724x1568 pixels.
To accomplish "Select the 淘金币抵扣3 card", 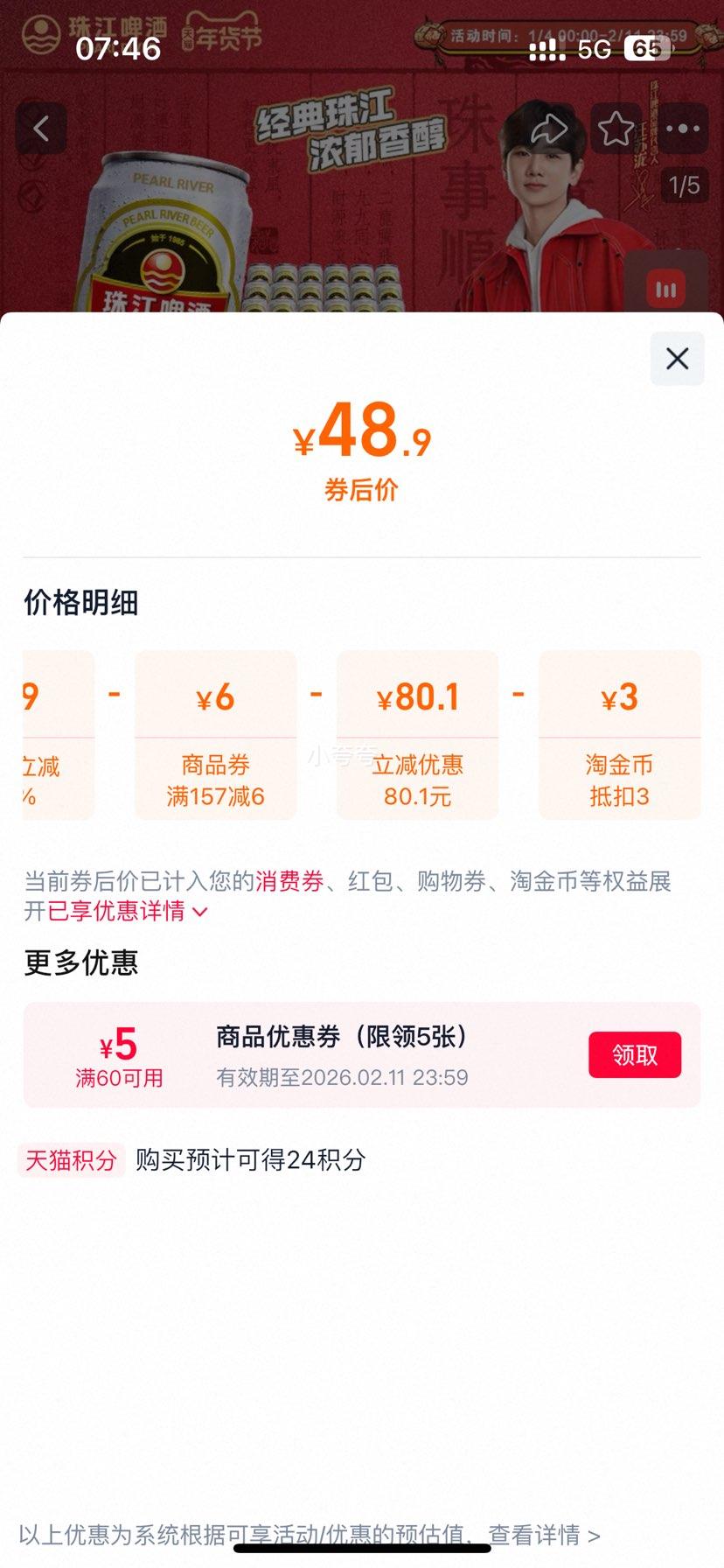I will [620, 735].
